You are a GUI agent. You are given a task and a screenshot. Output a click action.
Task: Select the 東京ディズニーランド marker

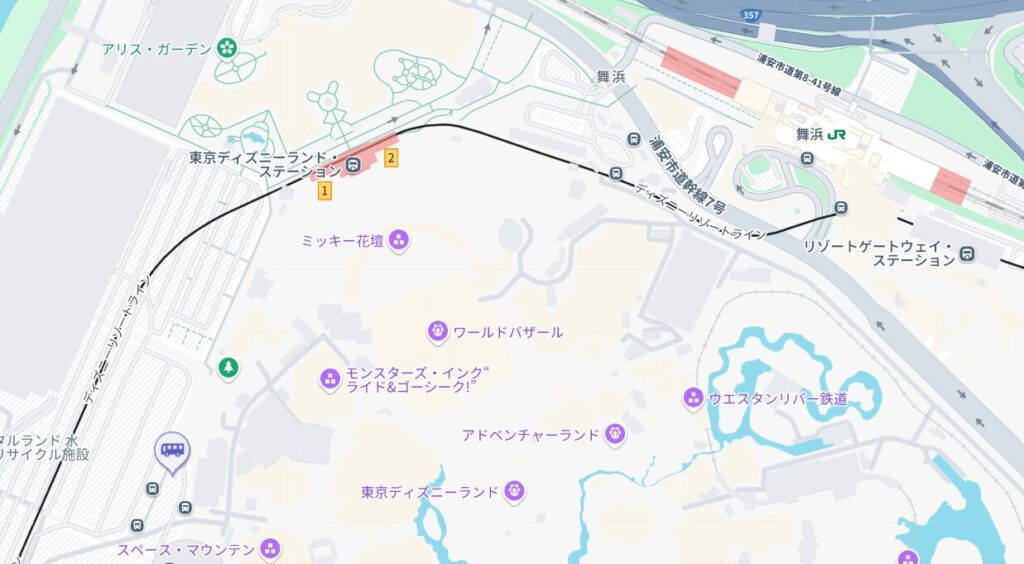point(514,491)
